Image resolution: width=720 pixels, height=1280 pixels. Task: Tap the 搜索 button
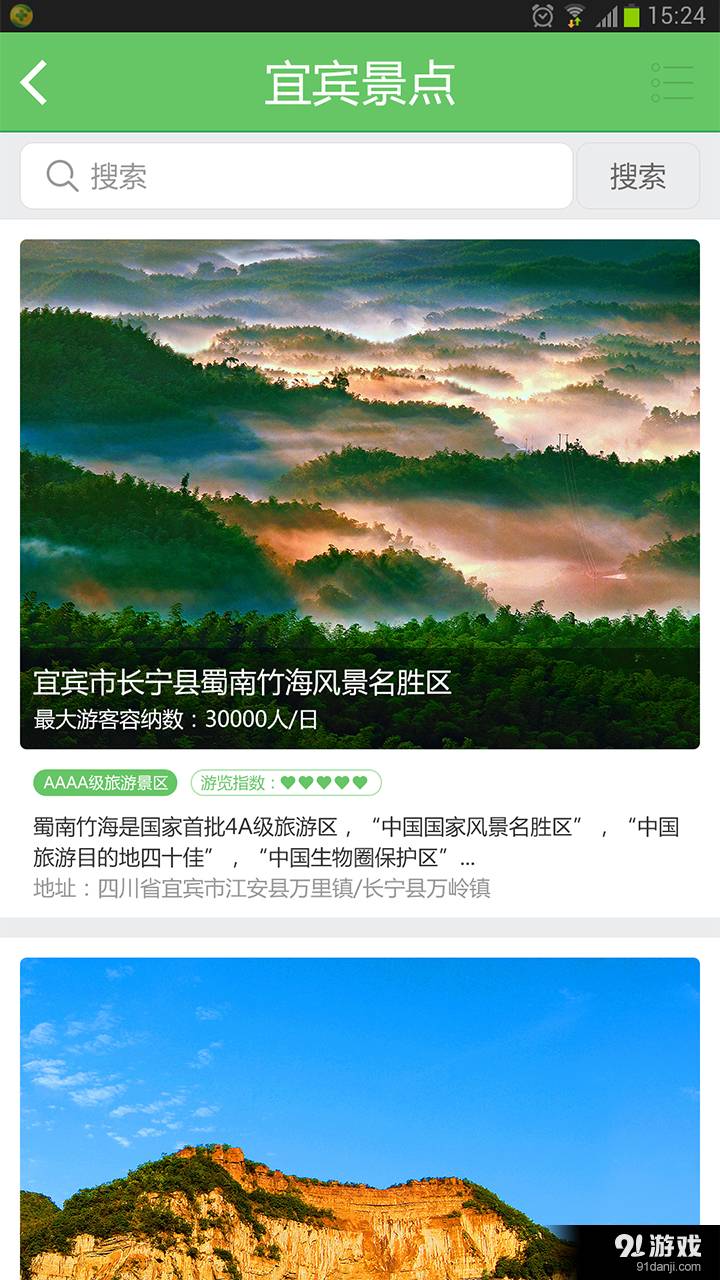tap(638, 176)
